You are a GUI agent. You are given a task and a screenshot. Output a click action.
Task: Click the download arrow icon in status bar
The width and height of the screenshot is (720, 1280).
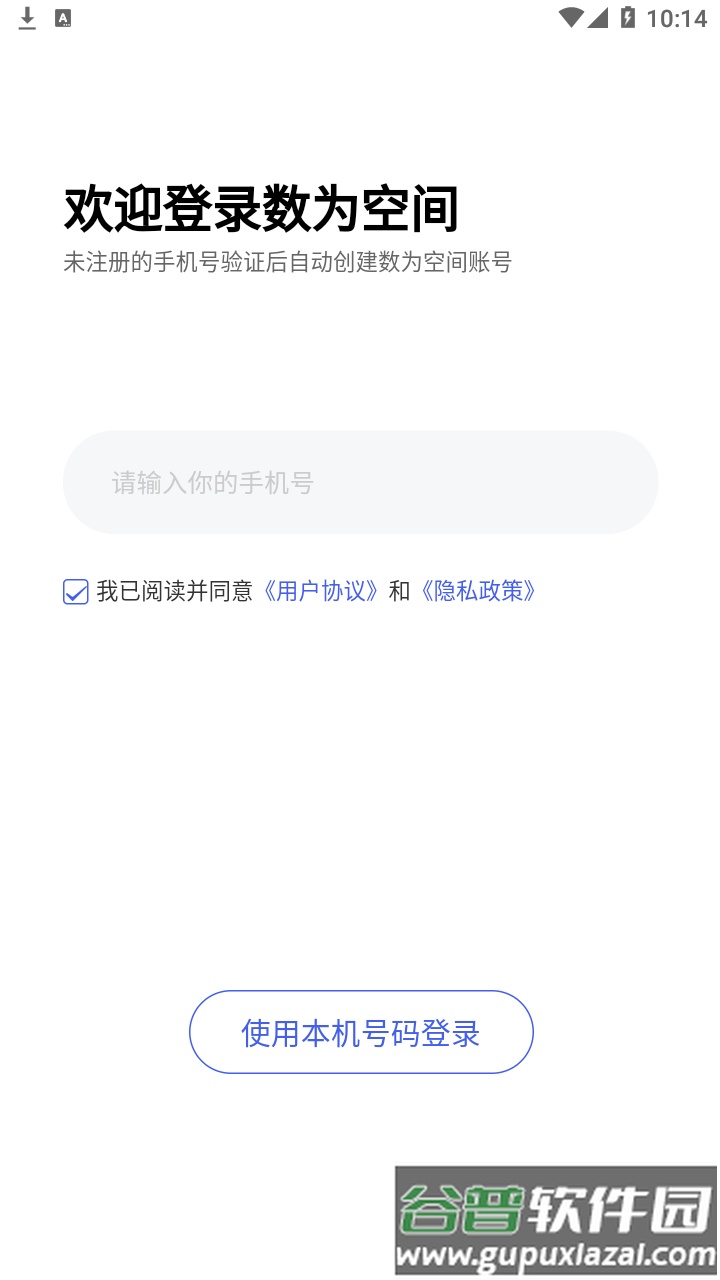click(27, 17)
